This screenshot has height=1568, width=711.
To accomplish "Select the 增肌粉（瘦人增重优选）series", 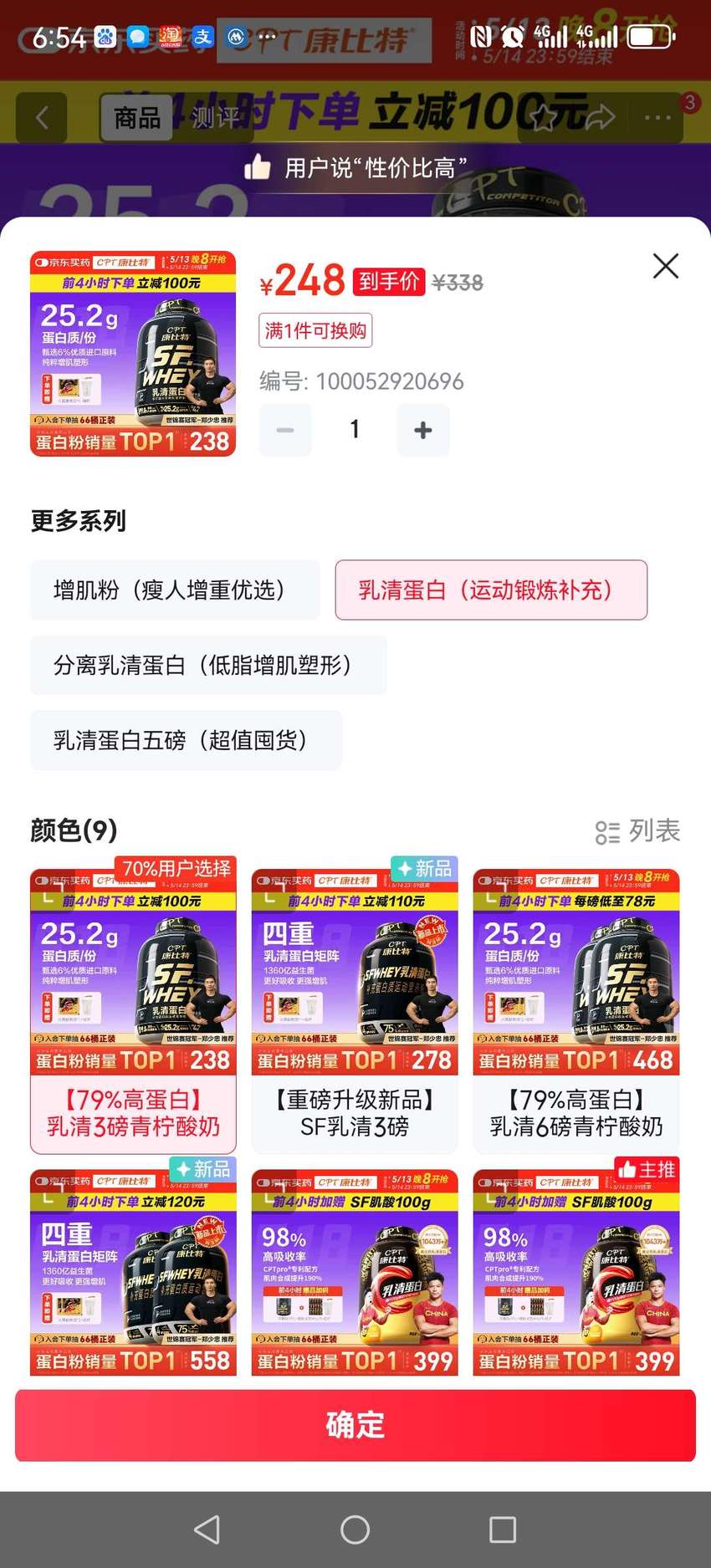I will [175, 590].
